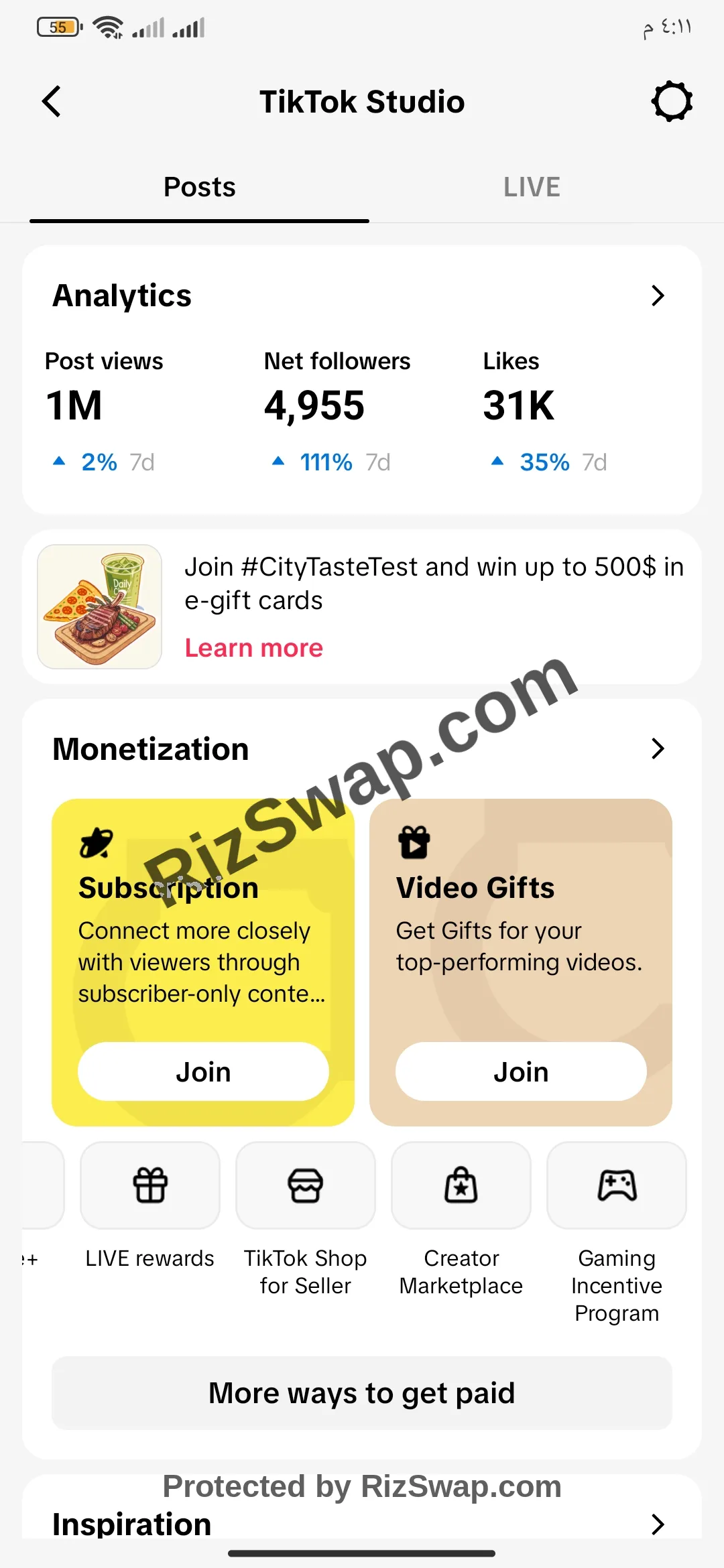Go back from TikTok Studio
Image resolution: width=724 pixels, height=1568 pixels.
[x=52, y=102]
